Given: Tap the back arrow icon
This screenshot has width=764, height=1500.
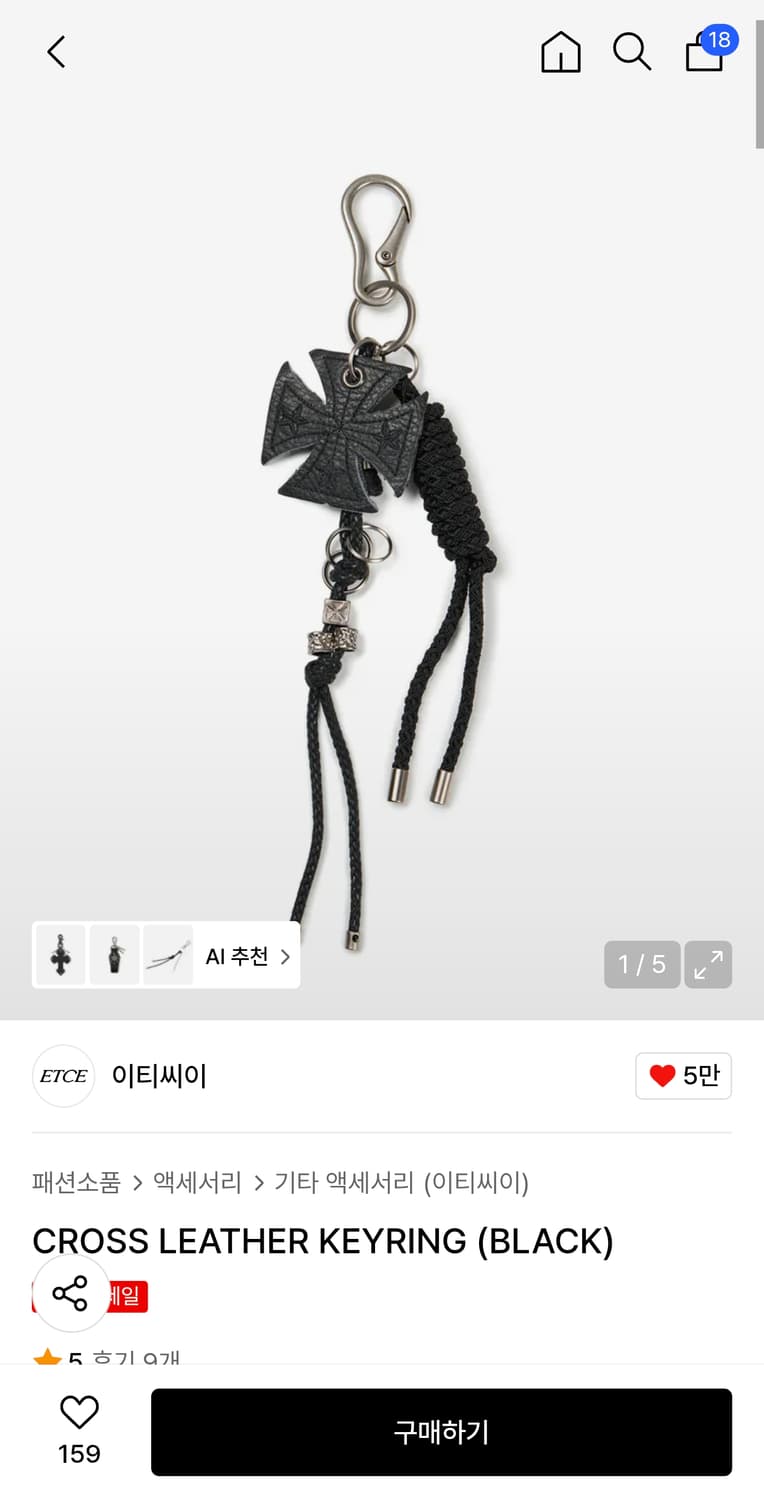Looking at the screenshot, I should point(55,52).
